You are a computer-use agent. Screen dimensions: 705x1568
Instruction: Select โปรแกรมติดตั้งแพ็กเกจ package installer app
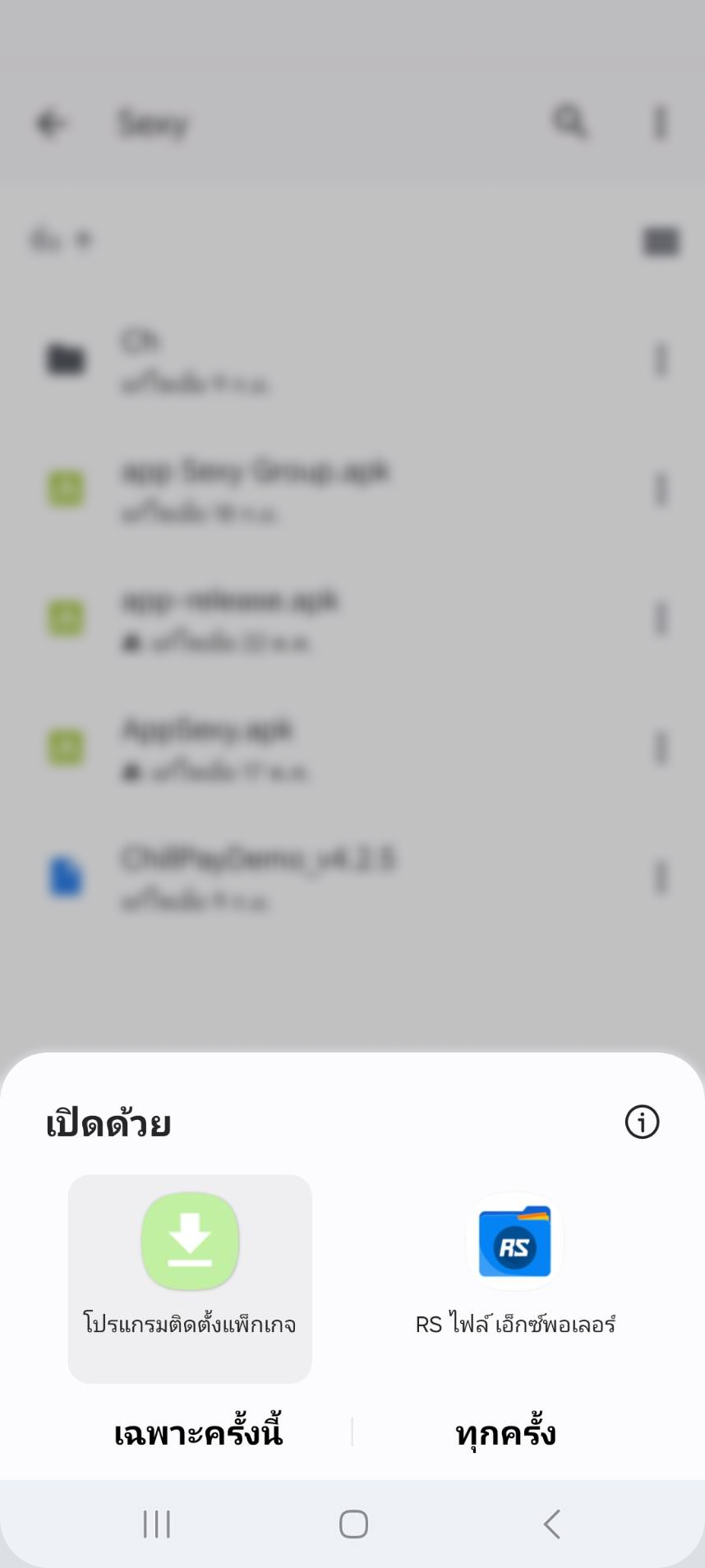pos(190,1279)
